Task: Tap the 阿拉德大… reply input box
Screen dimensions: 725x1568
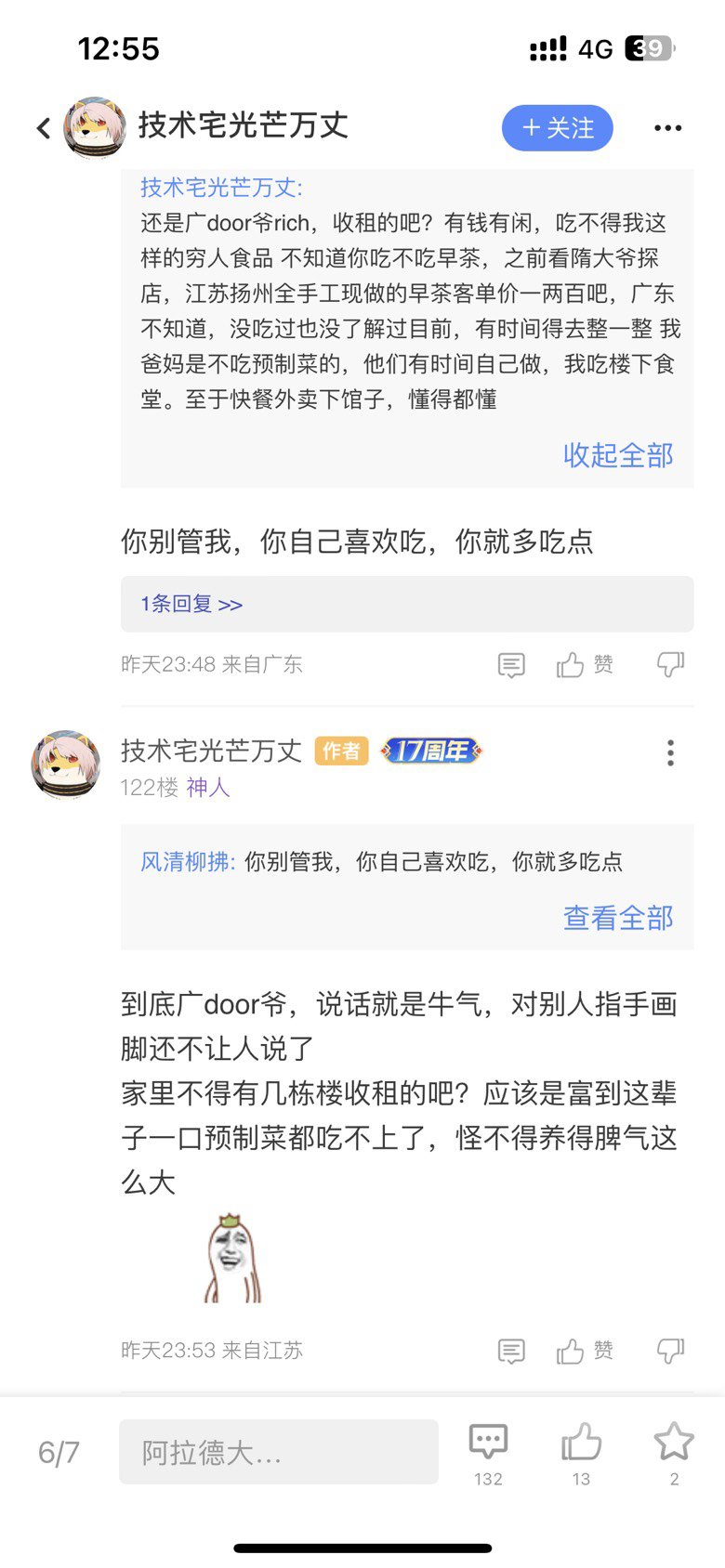Action: (279, 1452)
